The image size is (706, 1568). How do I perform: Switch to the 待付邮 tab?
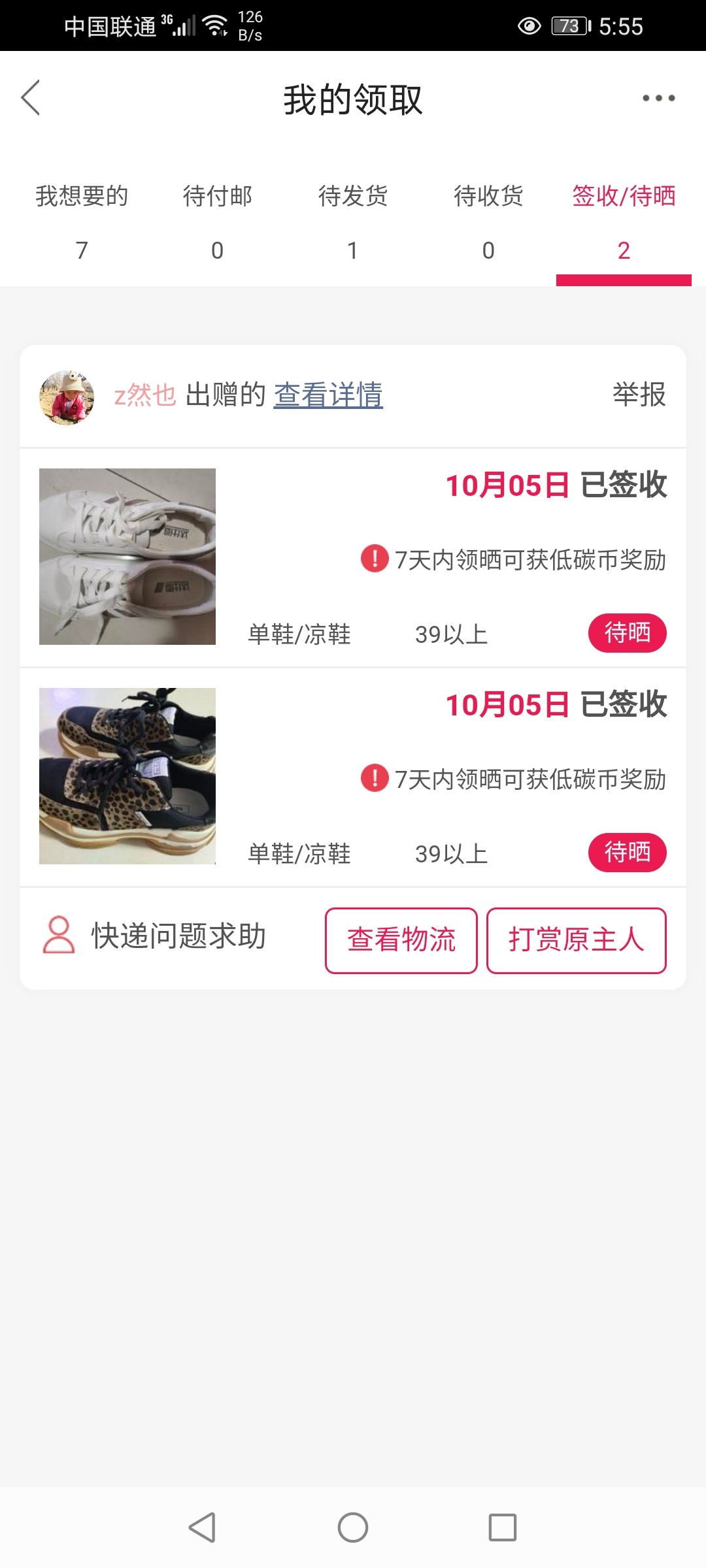tap(217, 221)
